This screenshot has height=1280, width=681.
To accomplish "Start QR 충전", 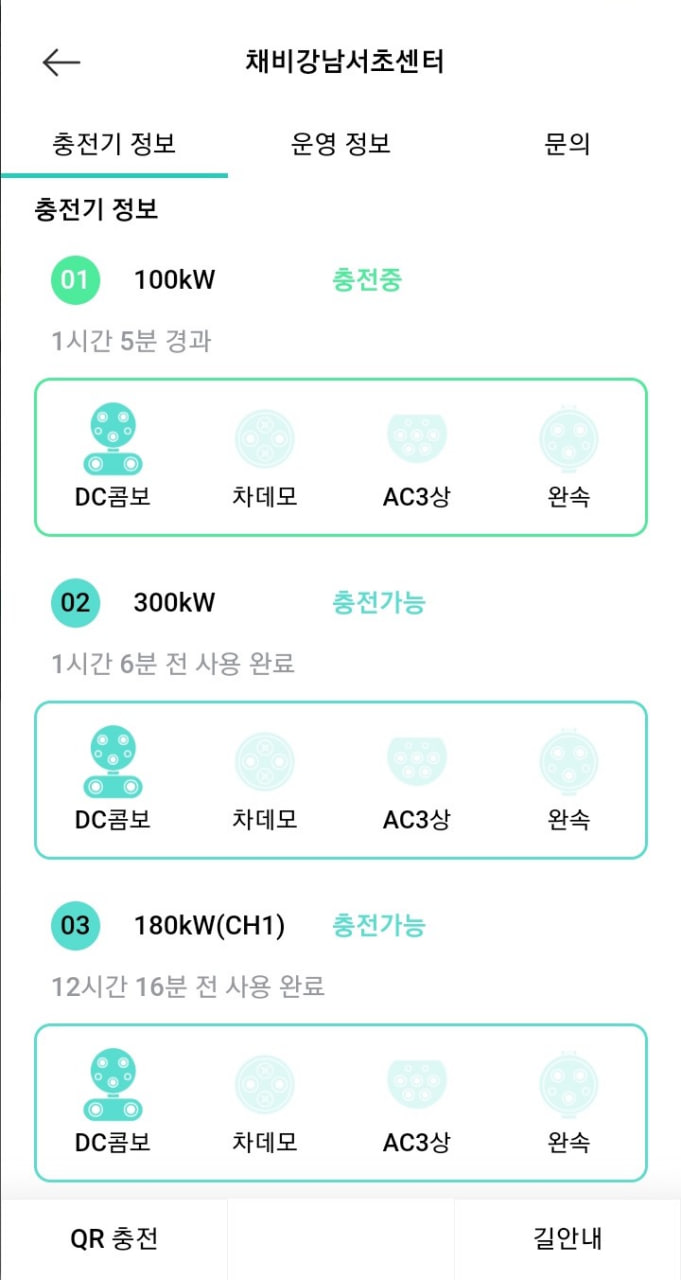I will 114,1239.
